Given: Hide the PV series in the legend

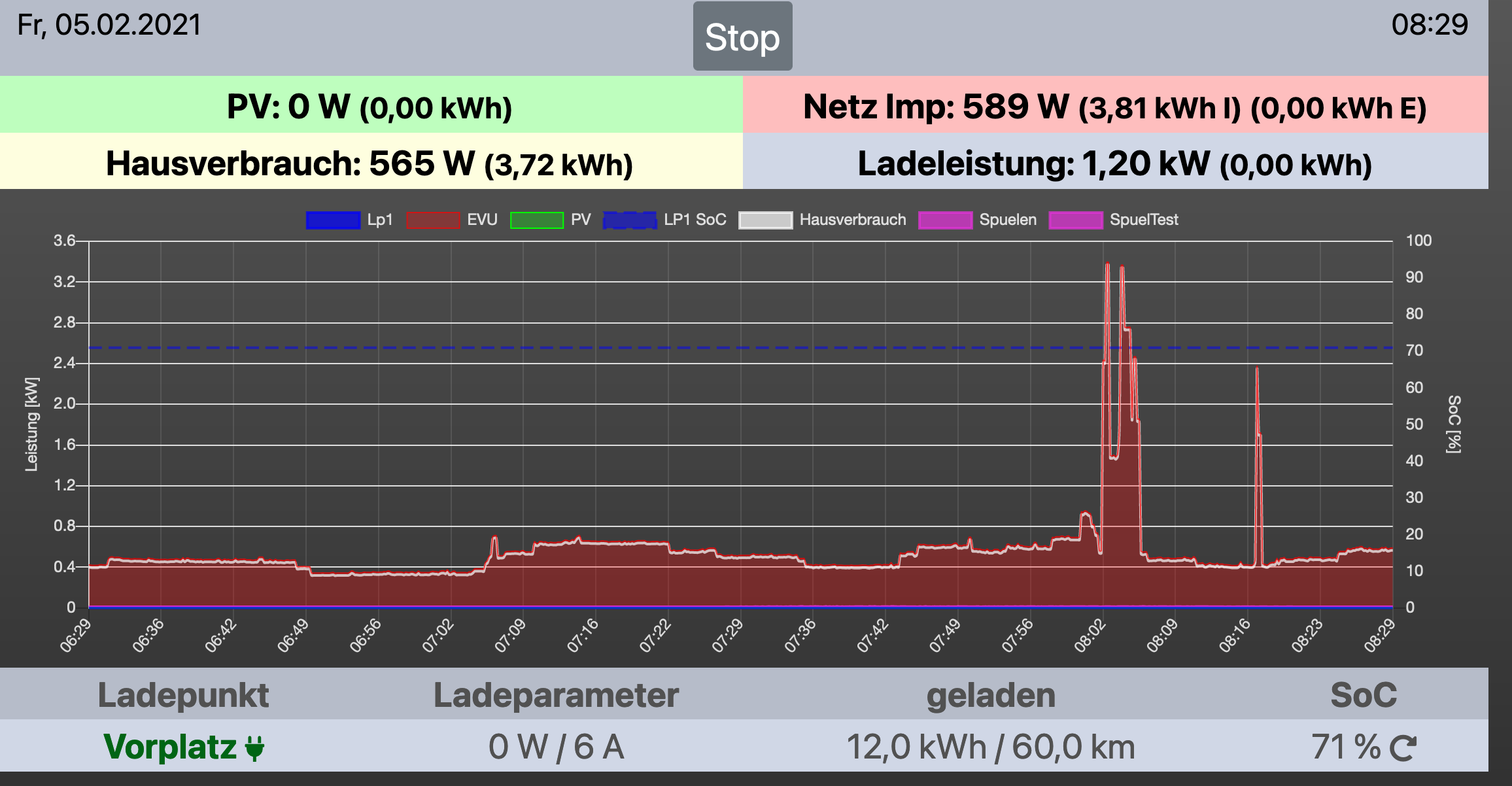Looking at the screenshot, I should point(550,220).
